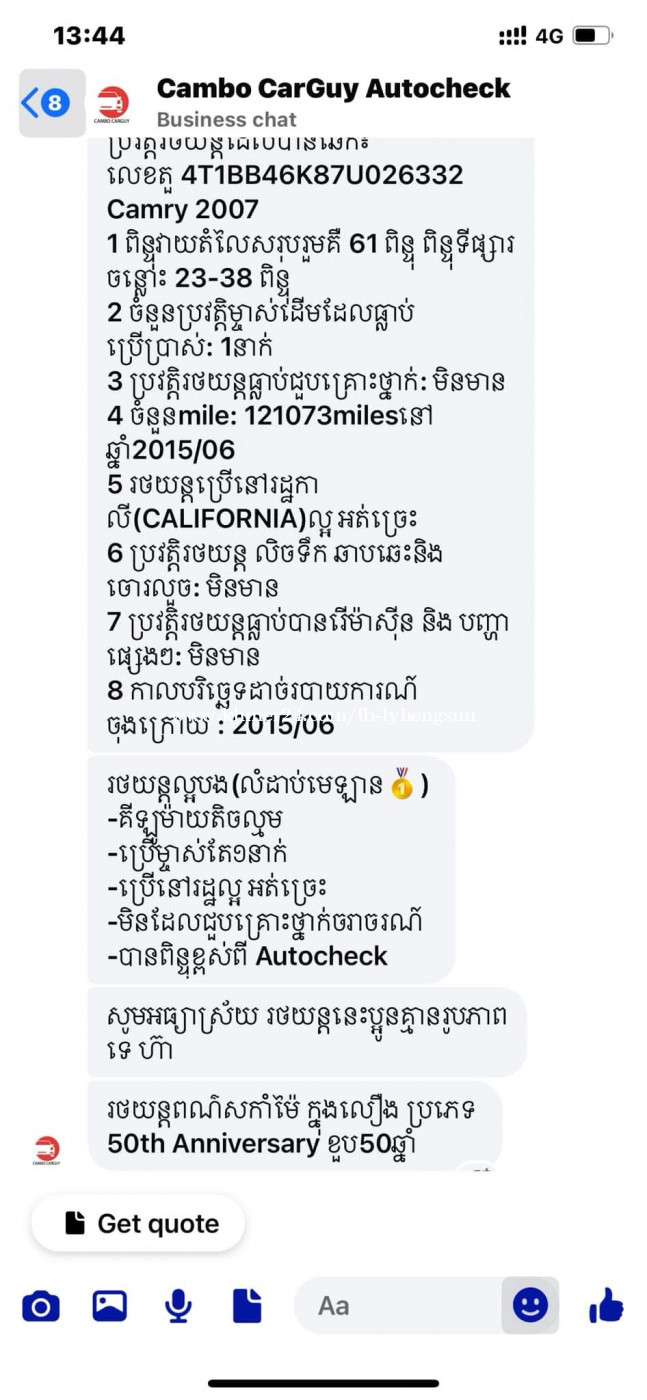Focus the Aa message input field

coord(400,1305)
